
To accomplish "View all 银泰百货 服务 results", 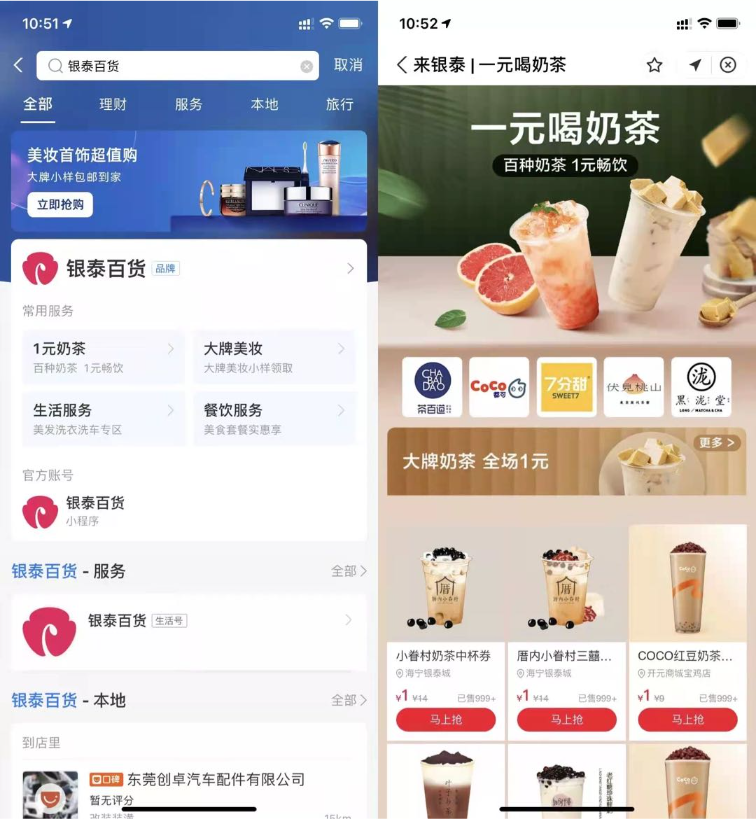I will [x=348, y=571].
